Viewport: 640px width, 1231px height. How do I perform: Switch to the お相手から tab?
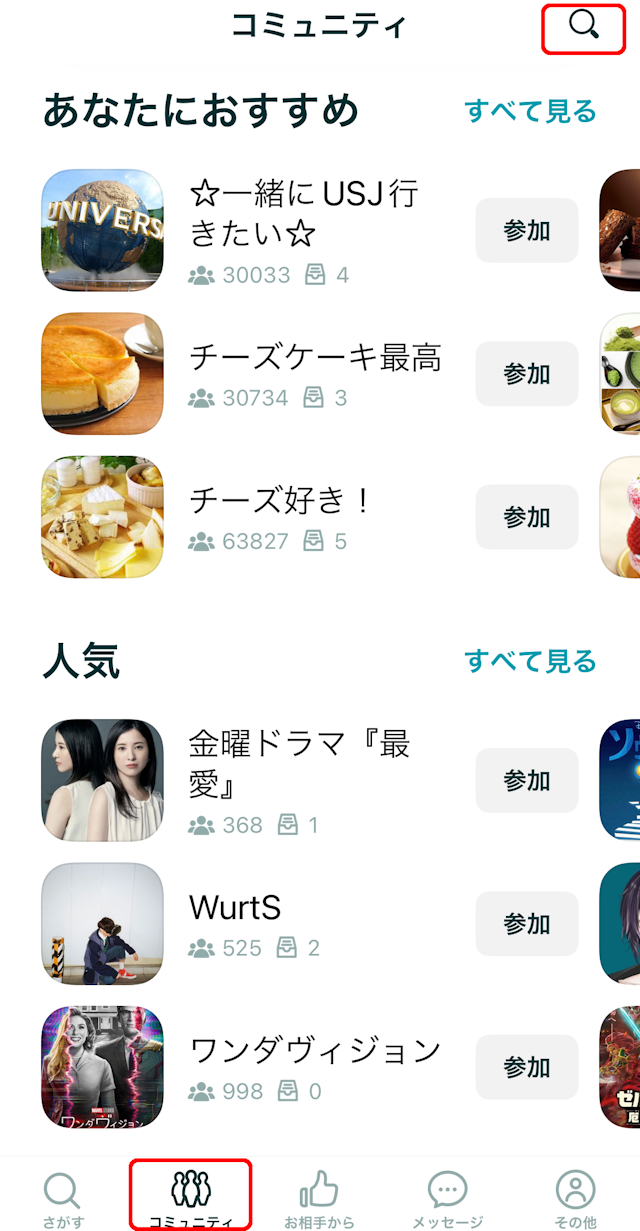coord(319,1198)
